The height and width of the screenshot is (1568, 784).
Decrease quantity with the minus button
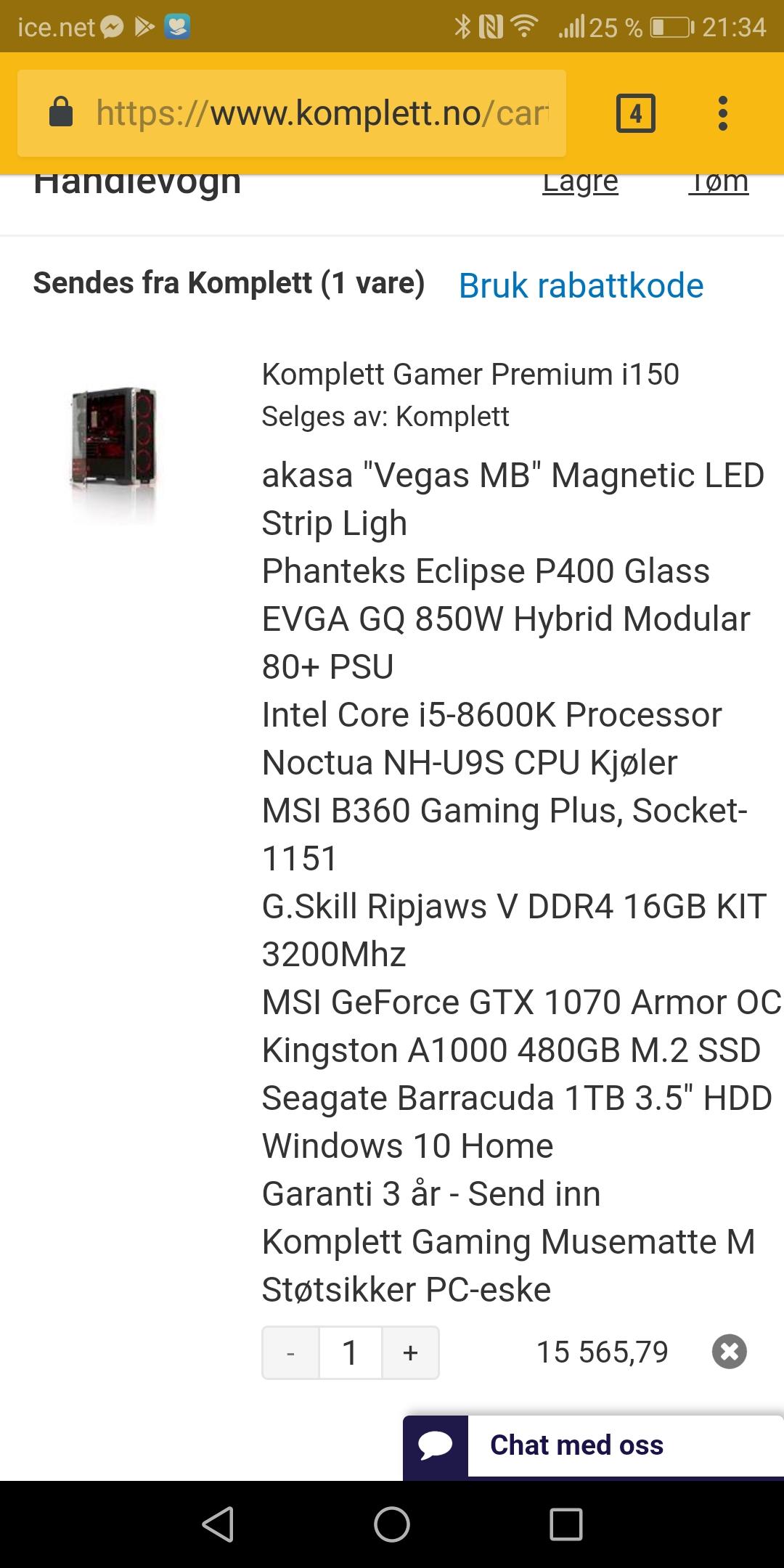(x=290, y=1352)
